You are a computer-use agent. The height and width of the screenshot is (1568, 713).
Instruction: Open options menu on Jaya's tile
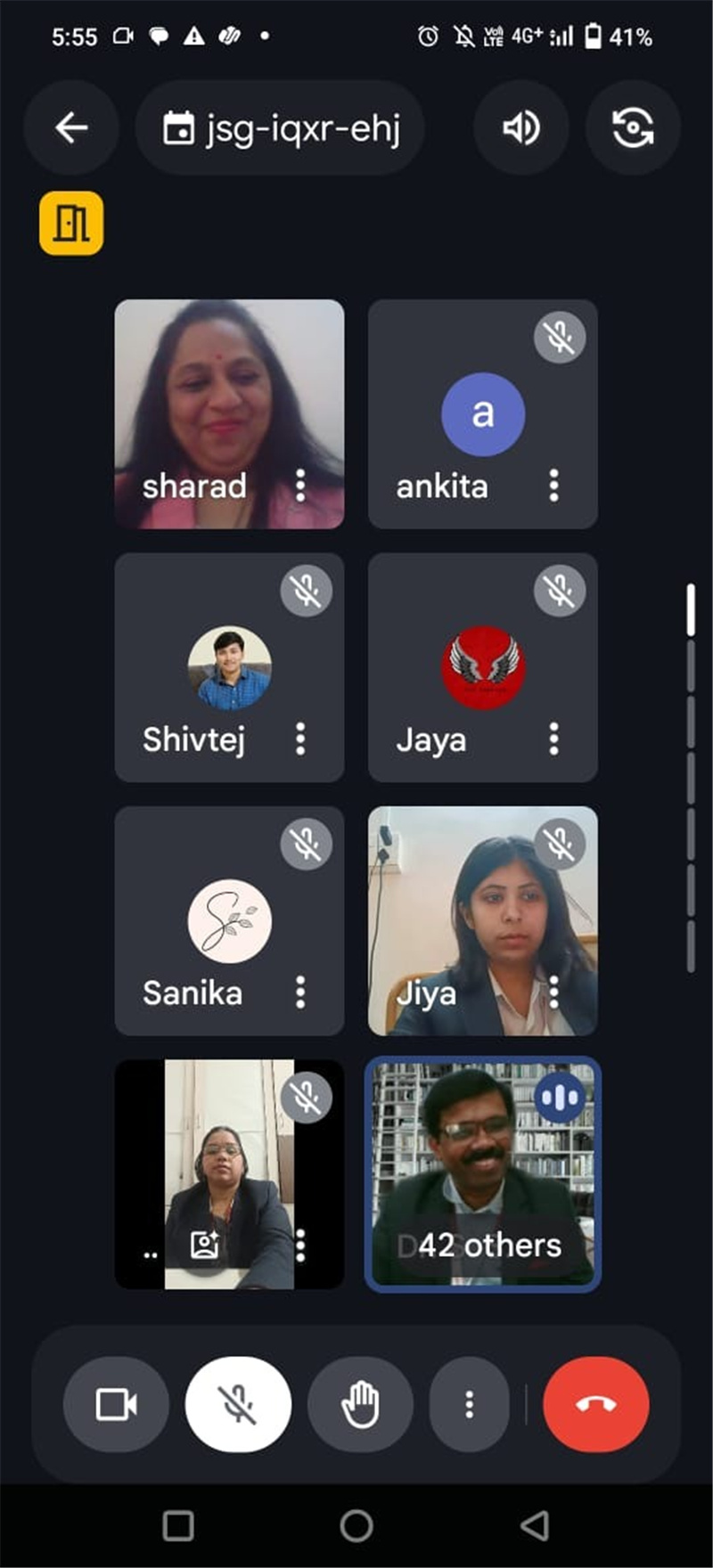tap(554, 739)
